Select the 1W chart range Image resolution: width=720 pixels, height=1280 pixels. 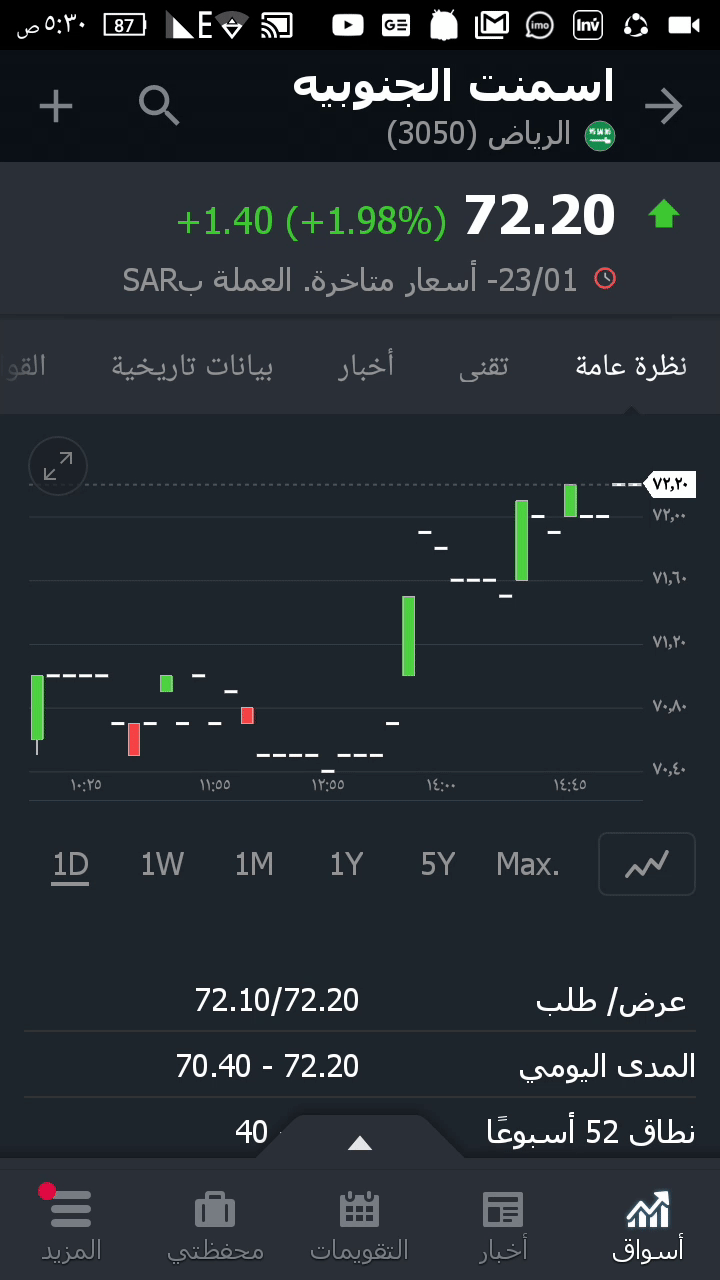point(162,864)
